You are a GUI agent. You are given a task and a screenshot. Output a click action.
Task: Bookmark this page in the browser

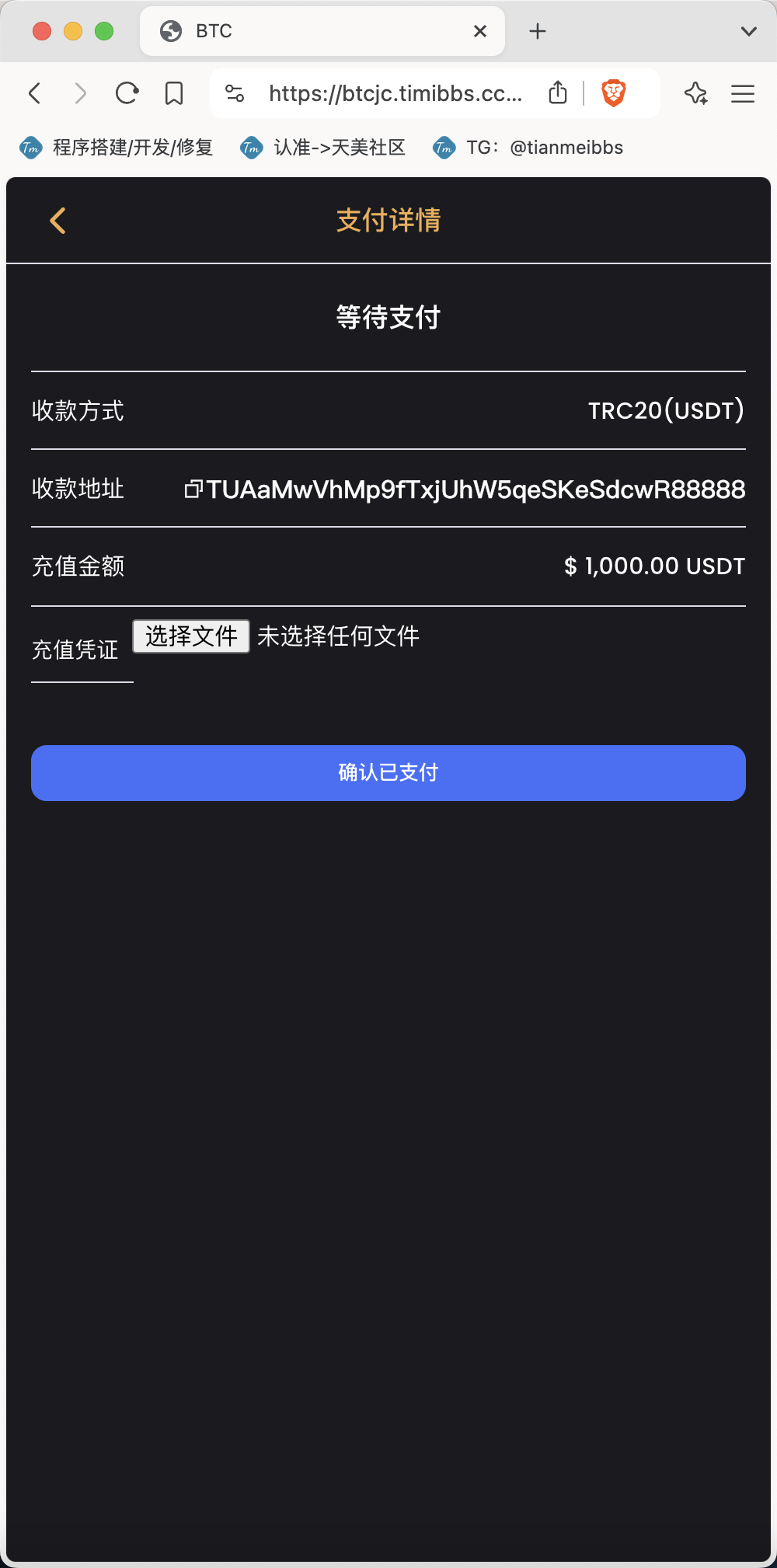click(x=174, y=94)
